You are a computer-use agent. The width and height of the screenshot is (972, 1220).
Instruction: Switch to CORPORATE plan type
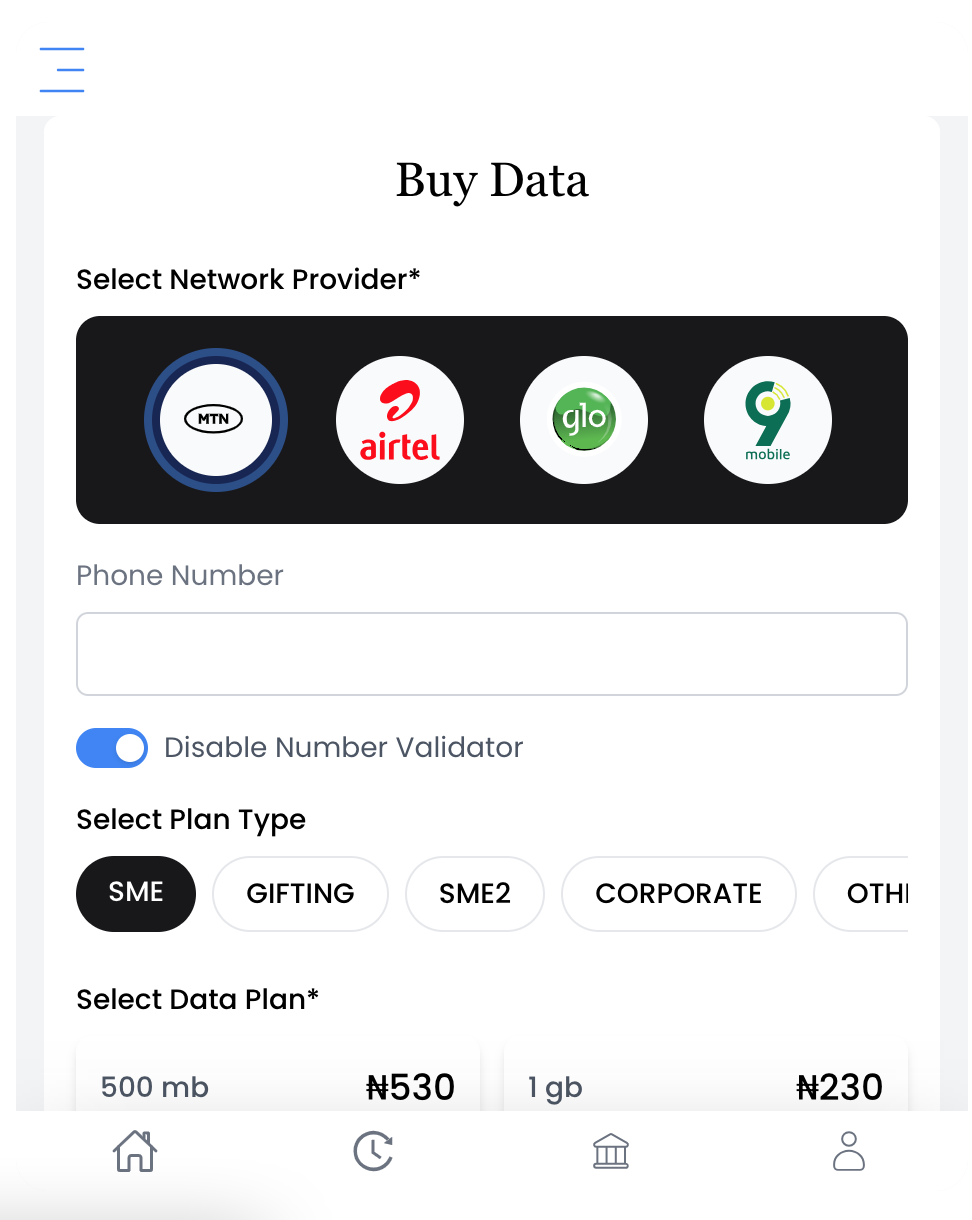[679, 893]
